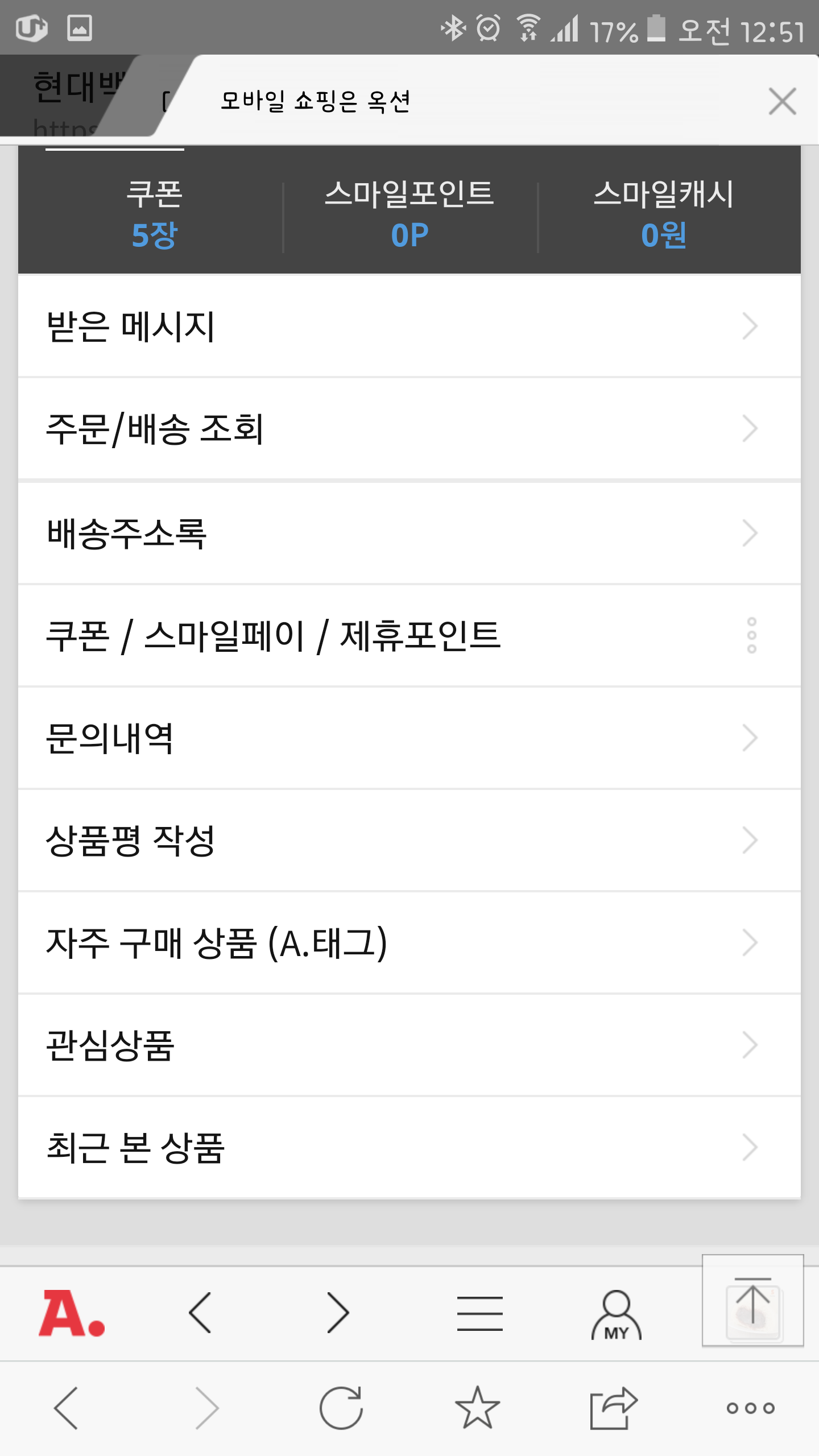Screen dimensions: 819x1456
Task: Open the hamburger category menu
Action: pyautogui.click(x=479, y=1313)
